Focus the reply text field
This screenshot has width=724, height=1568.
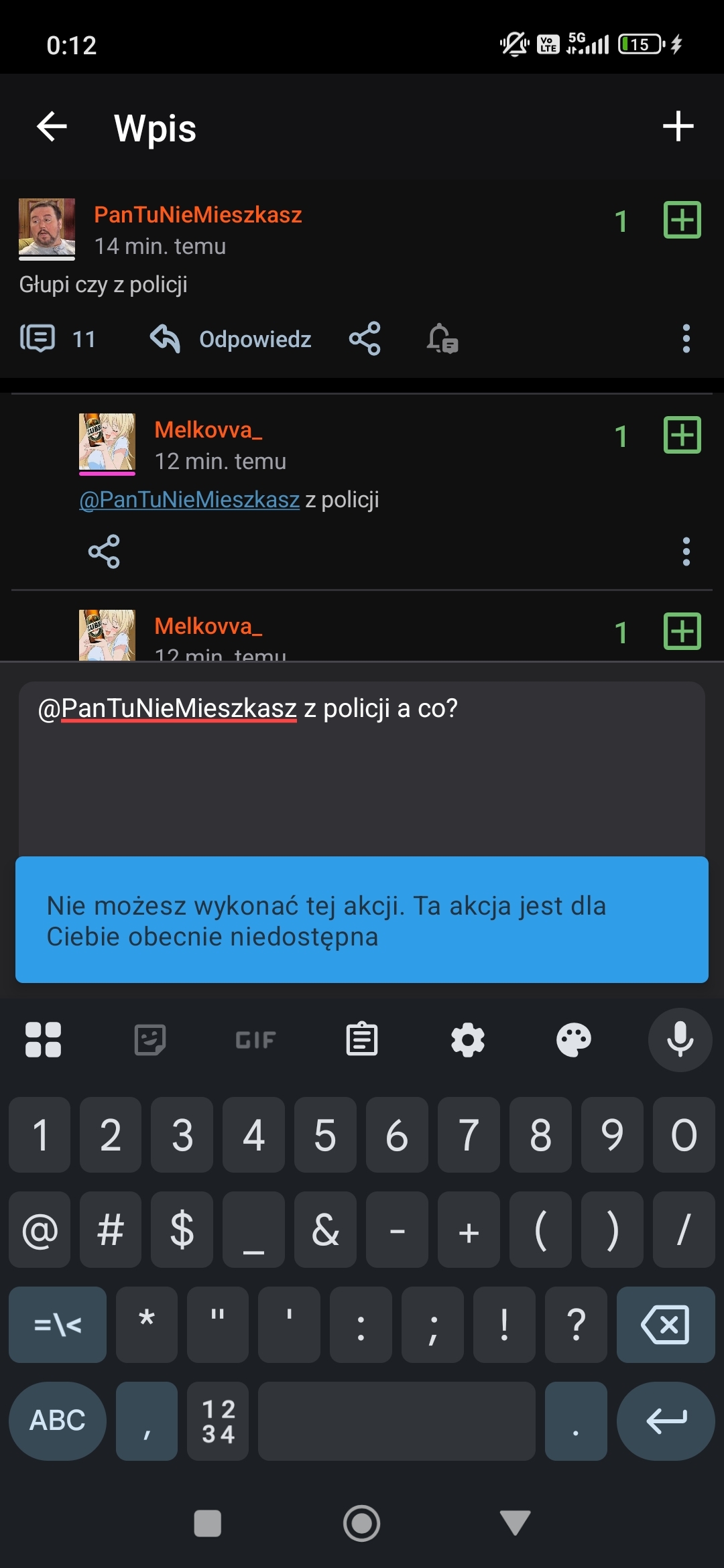tap(362, 771)
